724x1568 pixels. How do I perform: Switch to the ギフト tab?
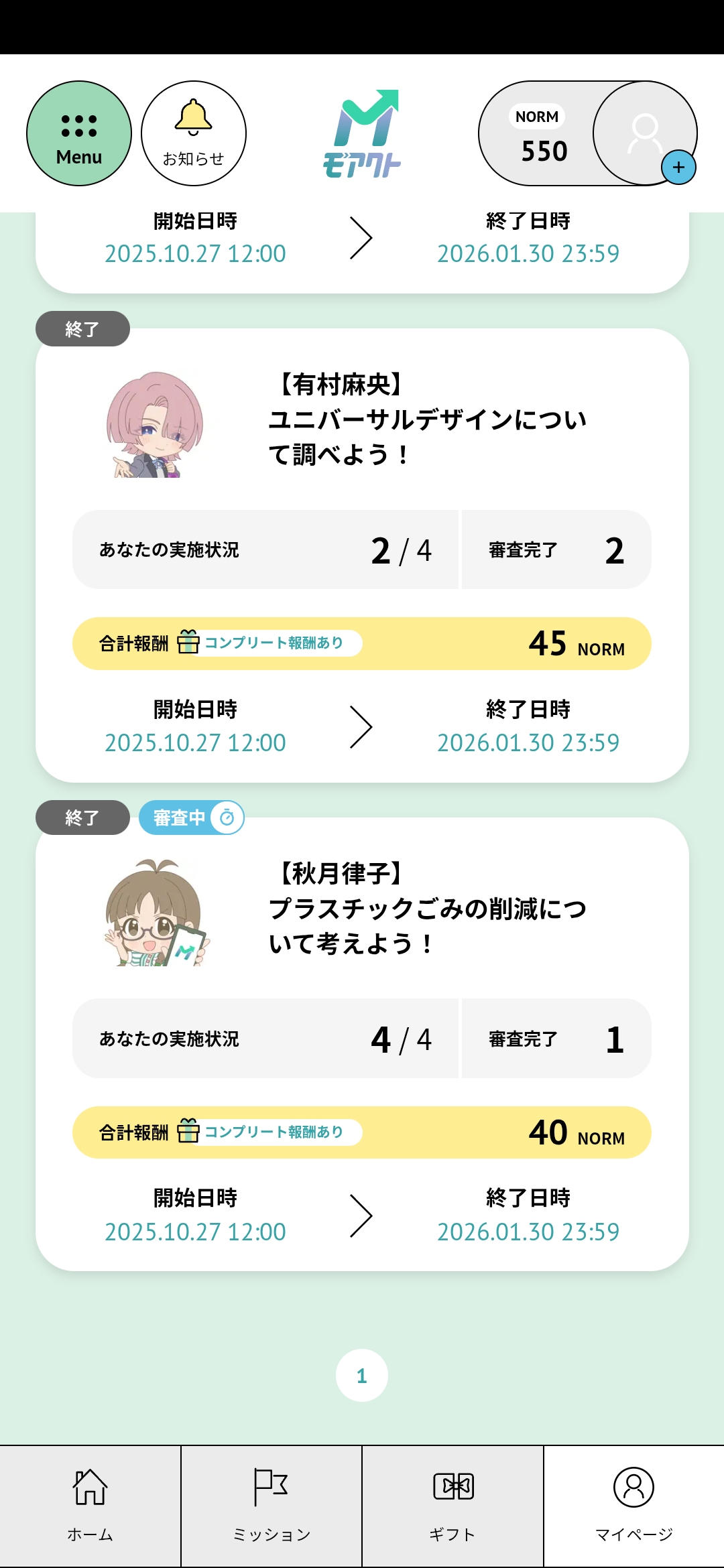tap(453, 1506)
